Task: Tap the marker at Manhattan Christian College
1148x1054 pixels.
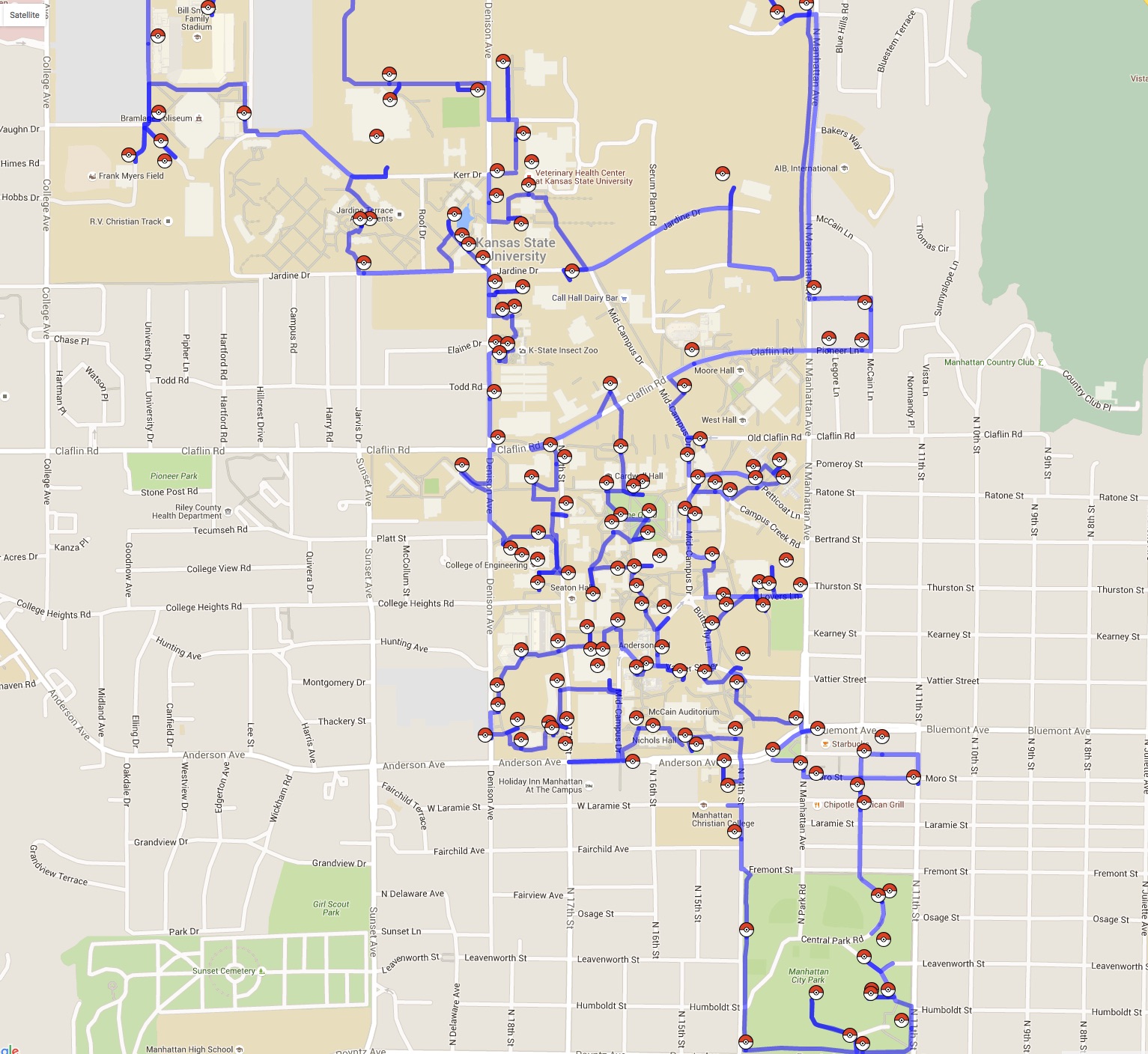Action: pos(735,832)
